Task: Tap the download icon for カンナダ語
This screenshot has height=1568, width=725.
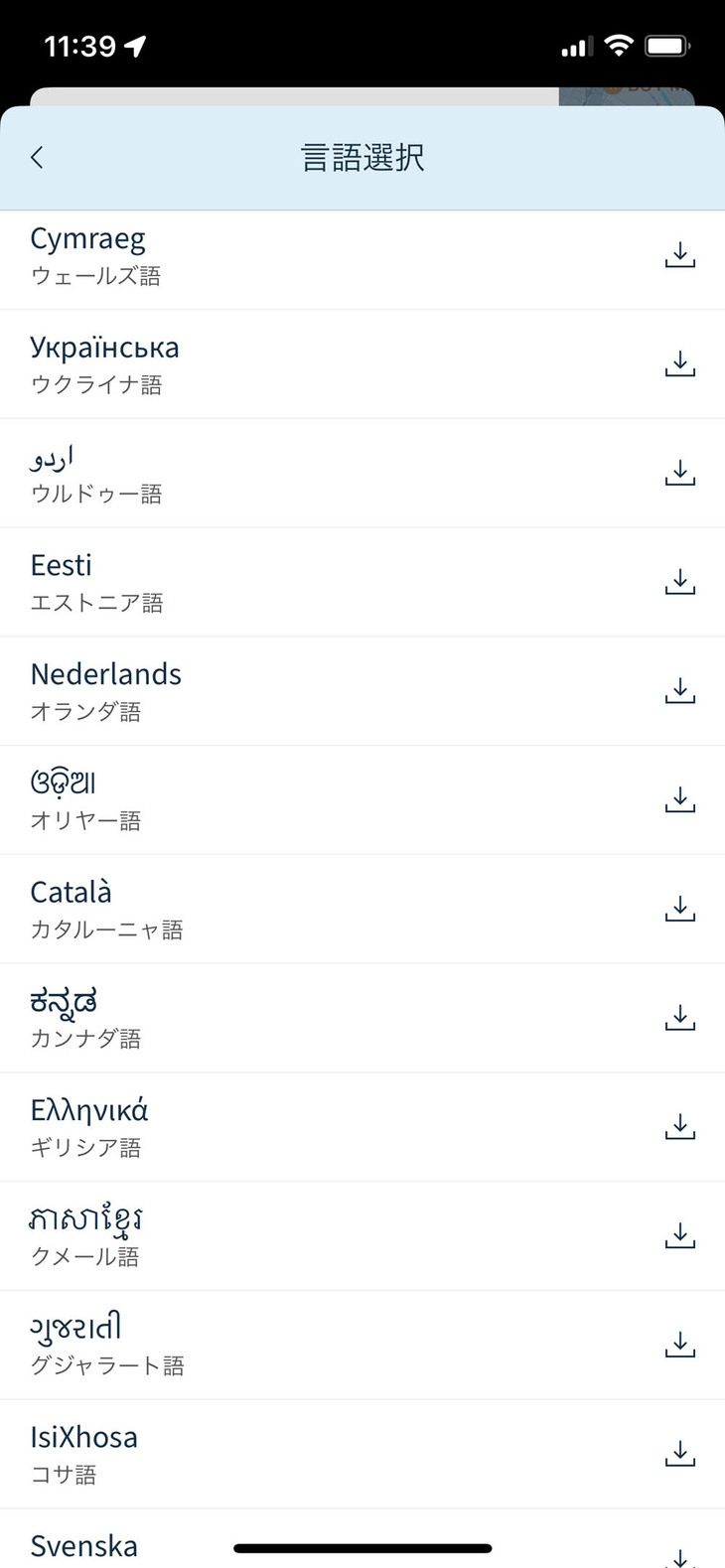Action: [679, 1018]
